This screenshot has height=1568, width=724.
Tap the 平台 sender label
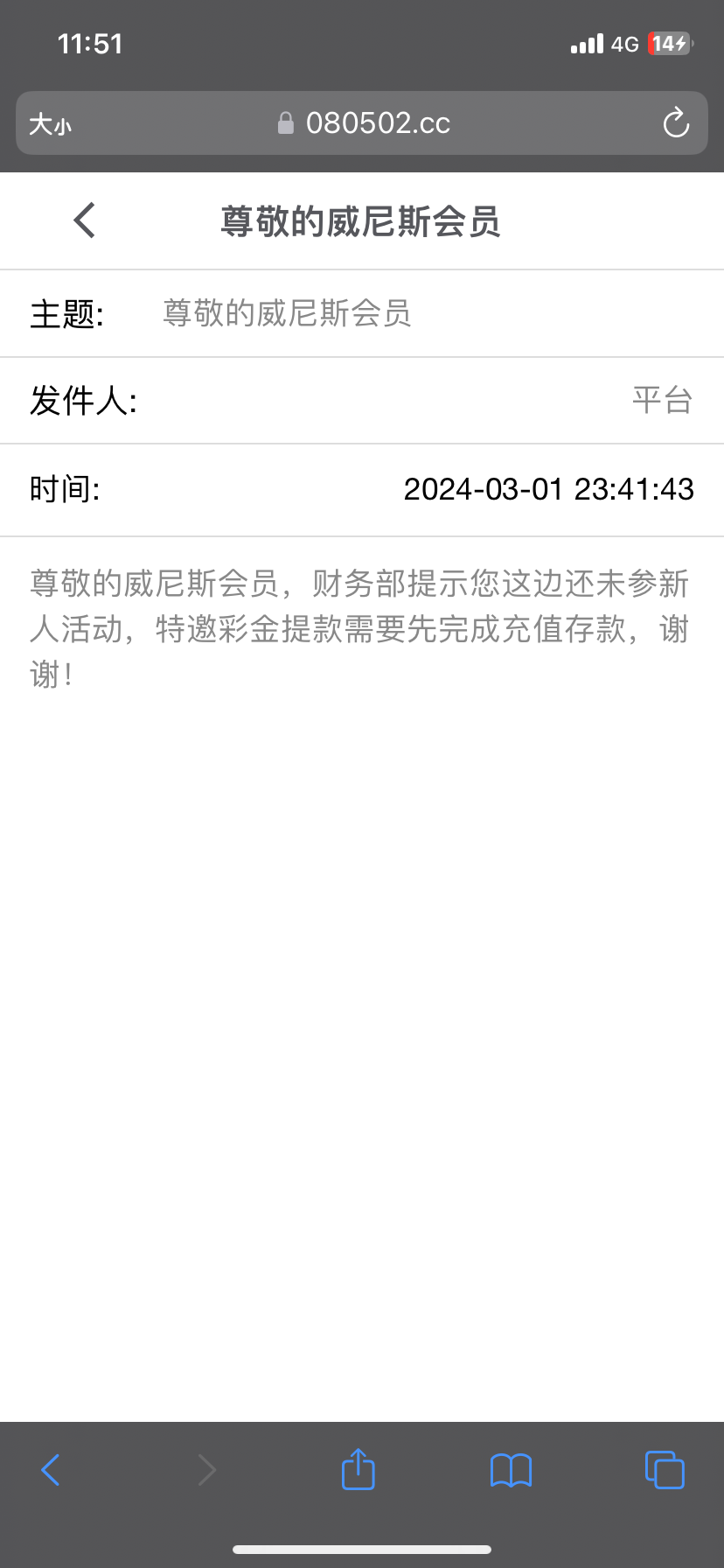pos(662,400)
